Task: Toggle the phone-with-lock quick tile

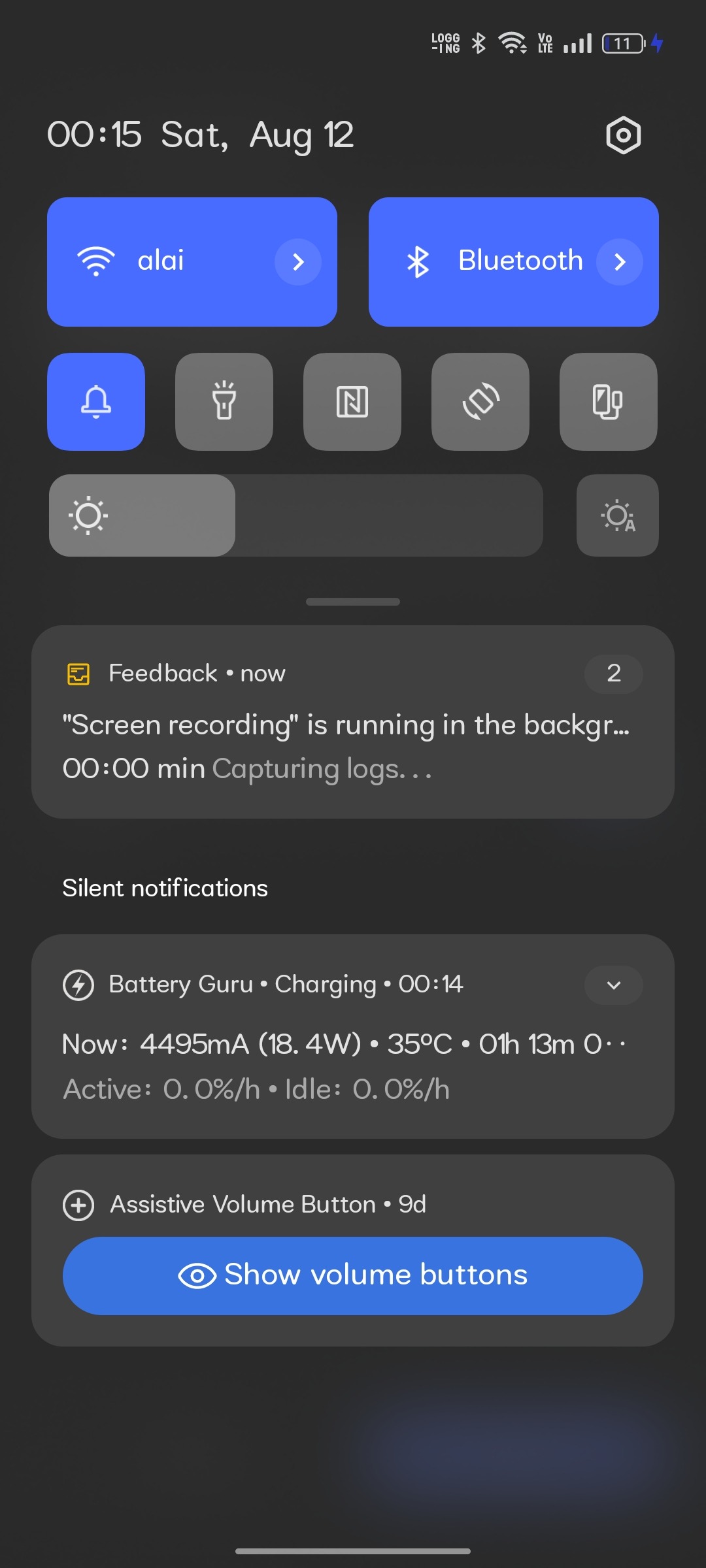Action: 609,402
